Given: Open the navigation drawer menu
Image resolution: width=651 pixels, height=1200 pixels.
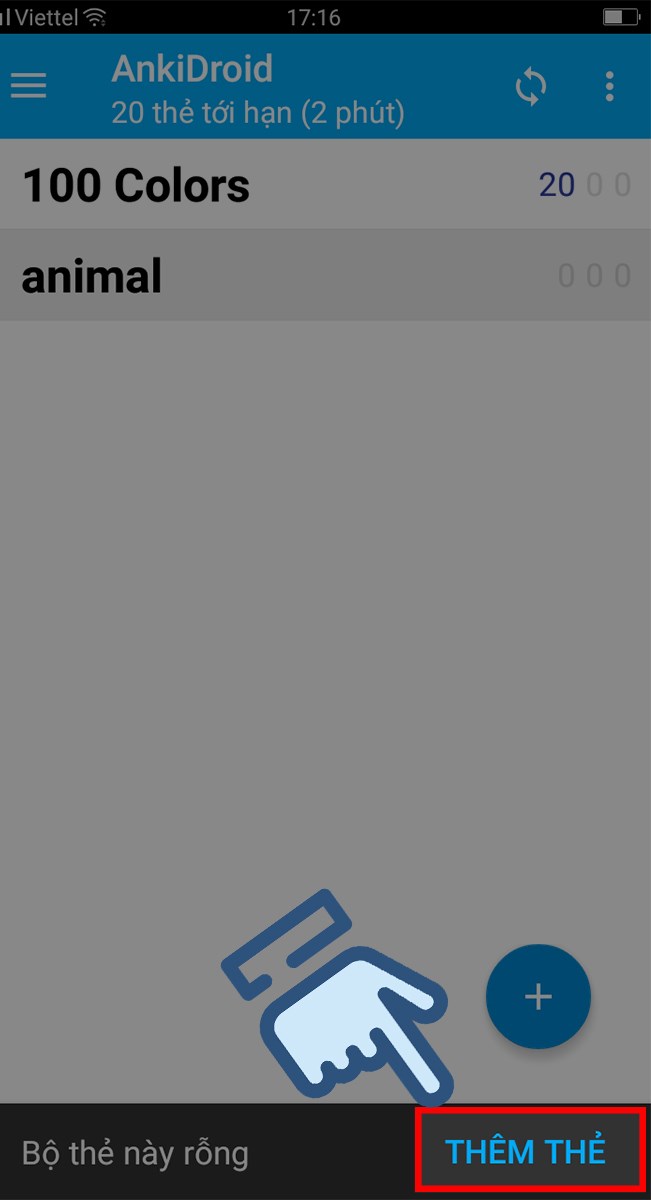Looking at the screenshot, I should pos(29,87).
